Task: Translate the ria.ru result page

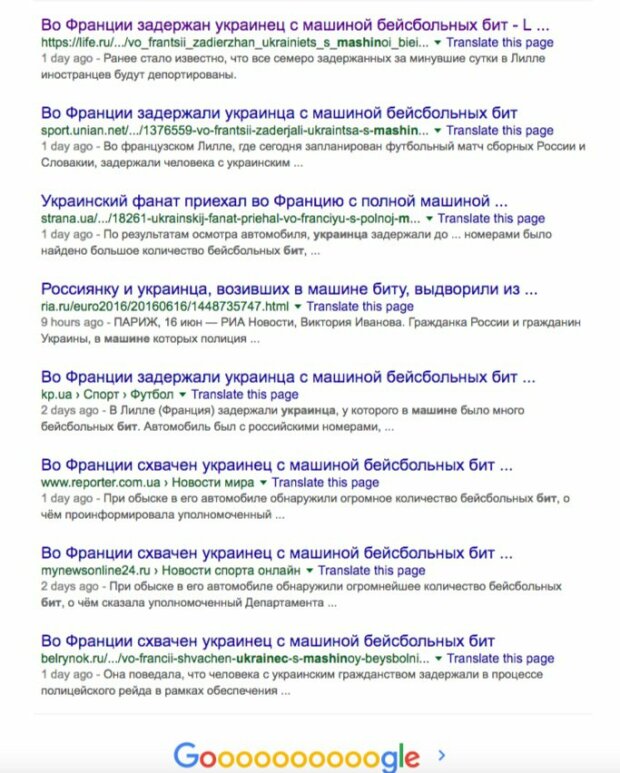Action: point(359,306)
